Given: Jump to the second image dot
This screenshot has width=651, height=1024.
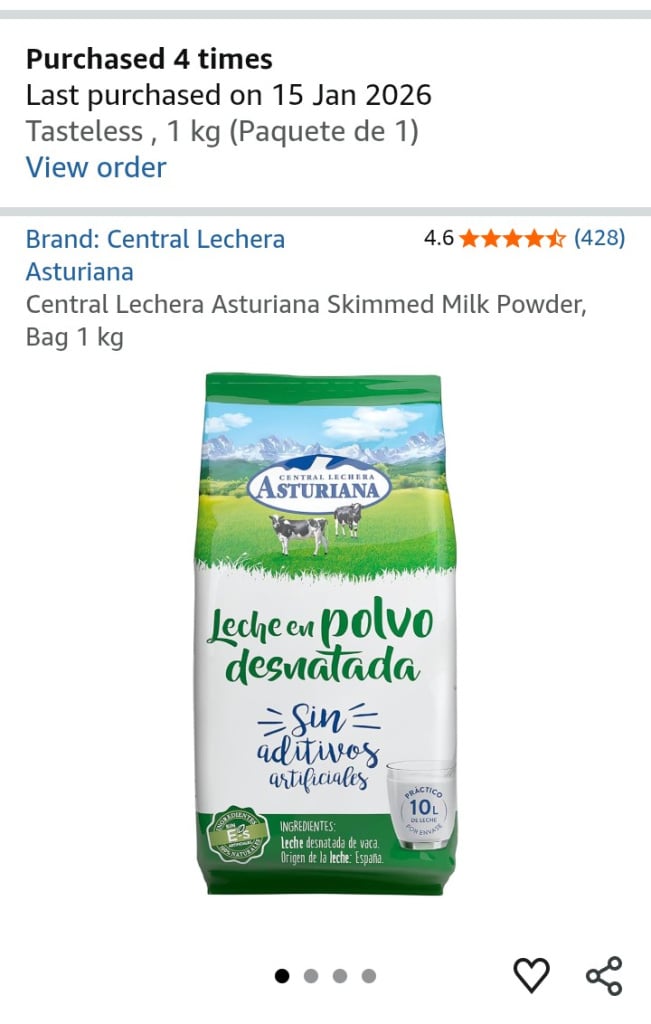Looking at the screenshot, I should click(x=311, y=976).
